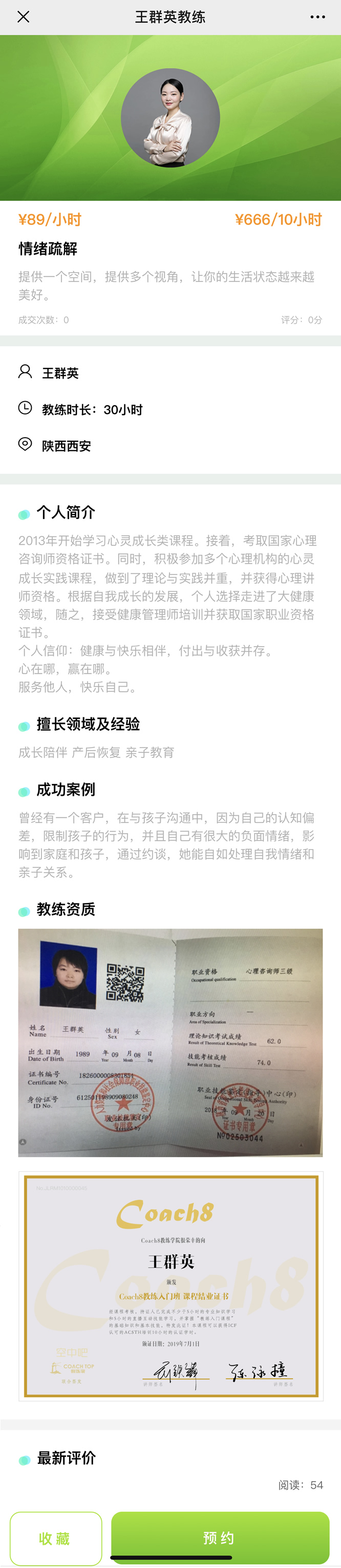Tap the 收藏 button to save coach
The image size is (341, 1568).
pos(55,1538)
